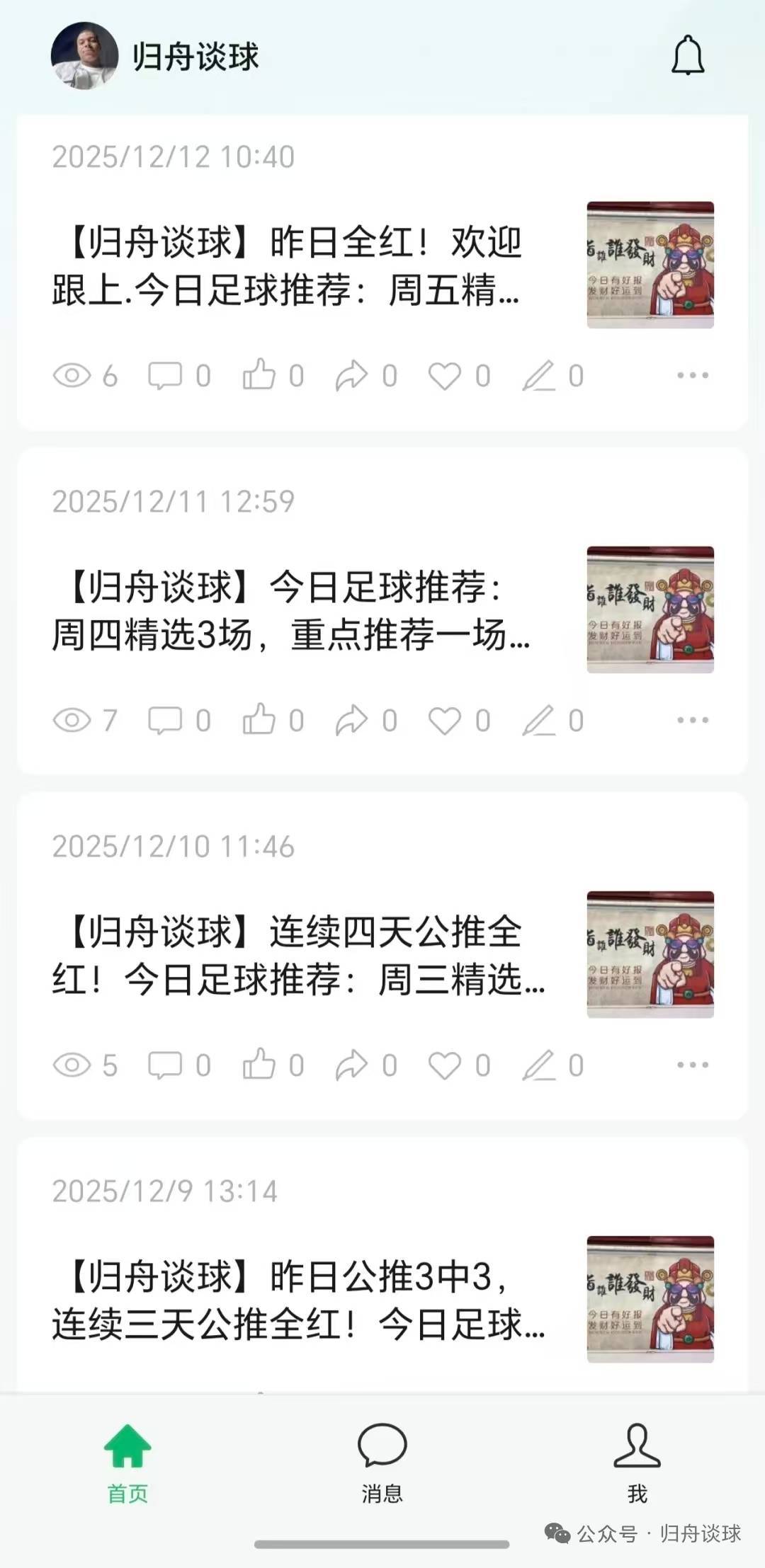This screenshot has width=765, height=1568.
Task: Favorite the 2025/12/11 post with heart
Action: pyautogui.click(x=445, y=721)
